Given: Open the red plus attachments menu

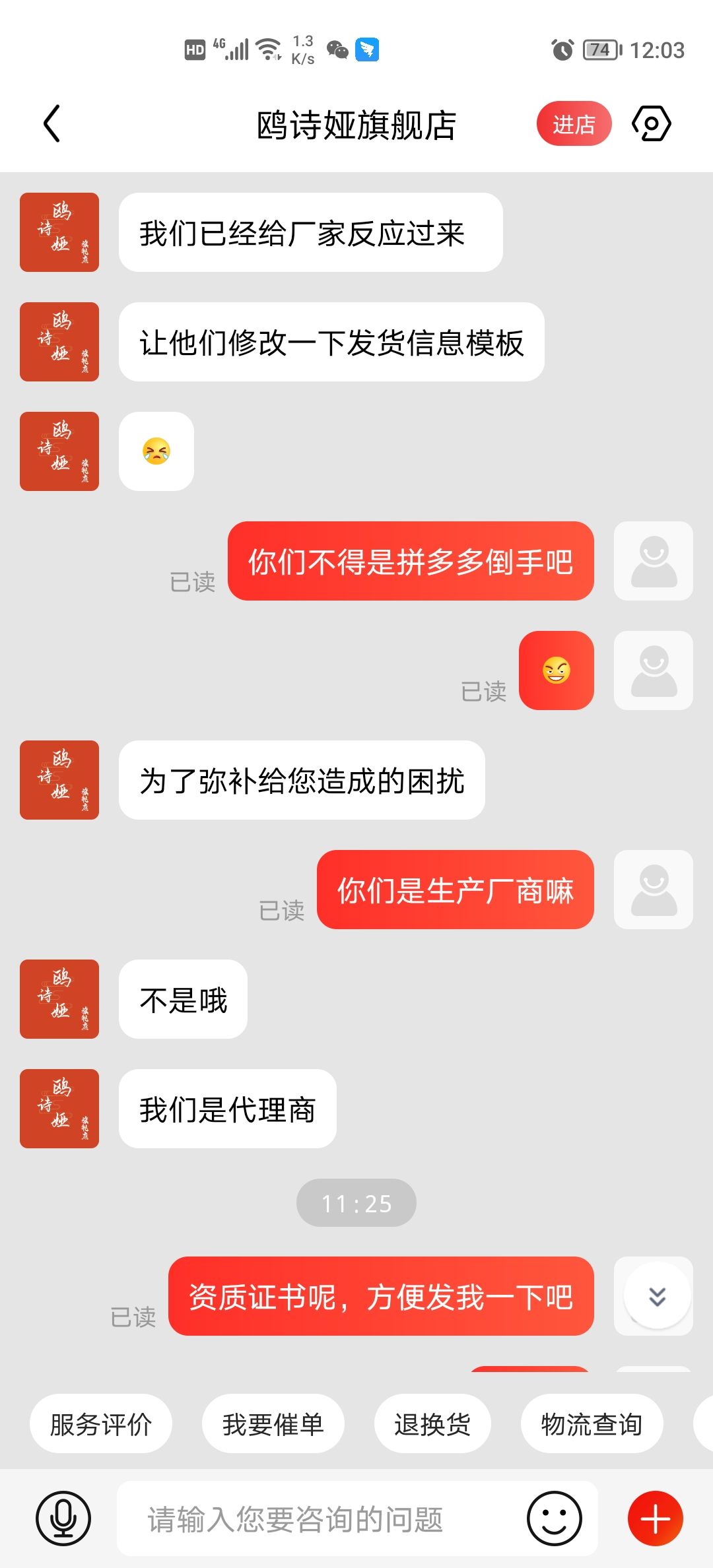Looking at the screenshot, I should pyautogui.click(x=655, y=1519).
